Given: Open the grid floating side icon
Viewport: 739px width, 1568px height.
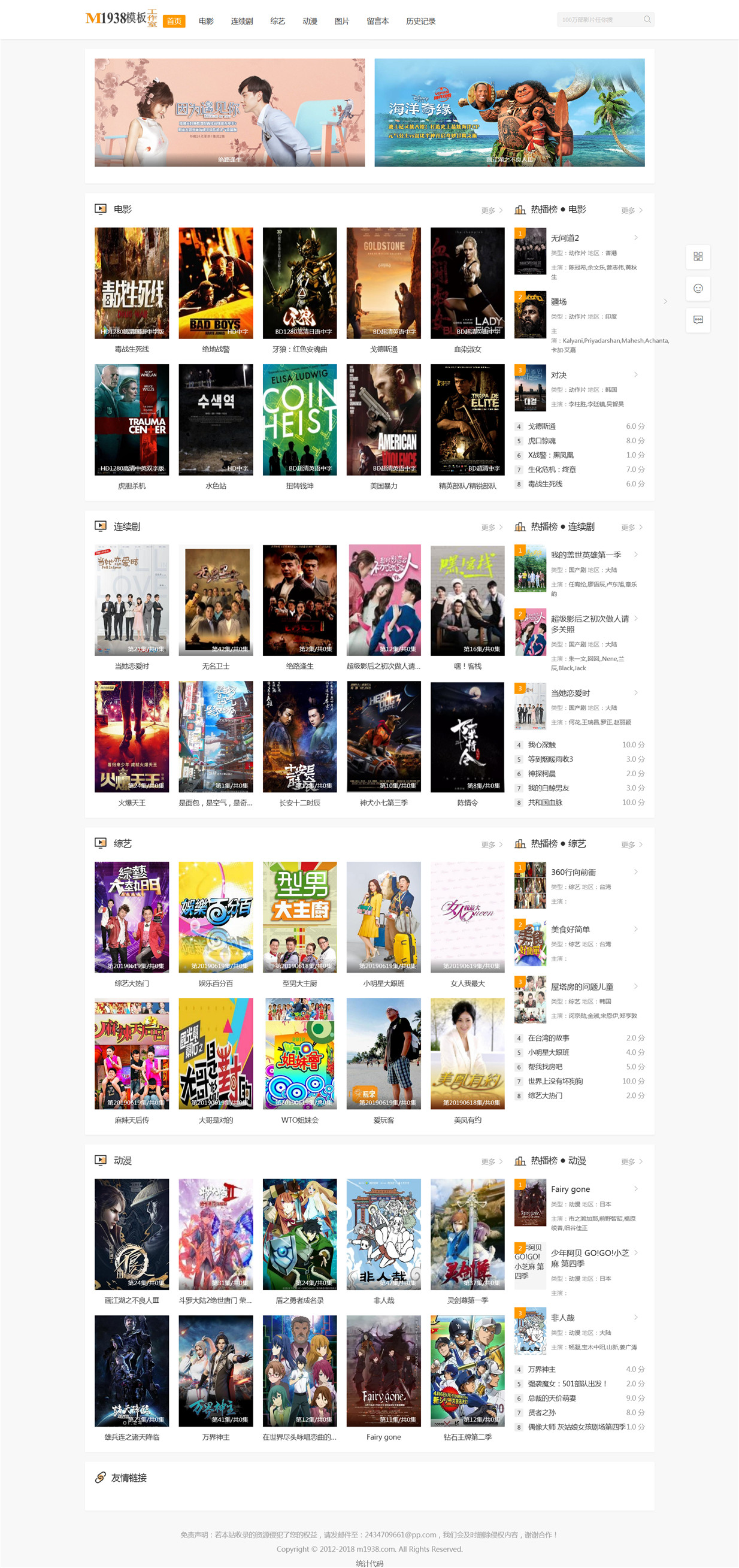Looking at the screenshot, I should pyautogui.click(x=698, y=257).
